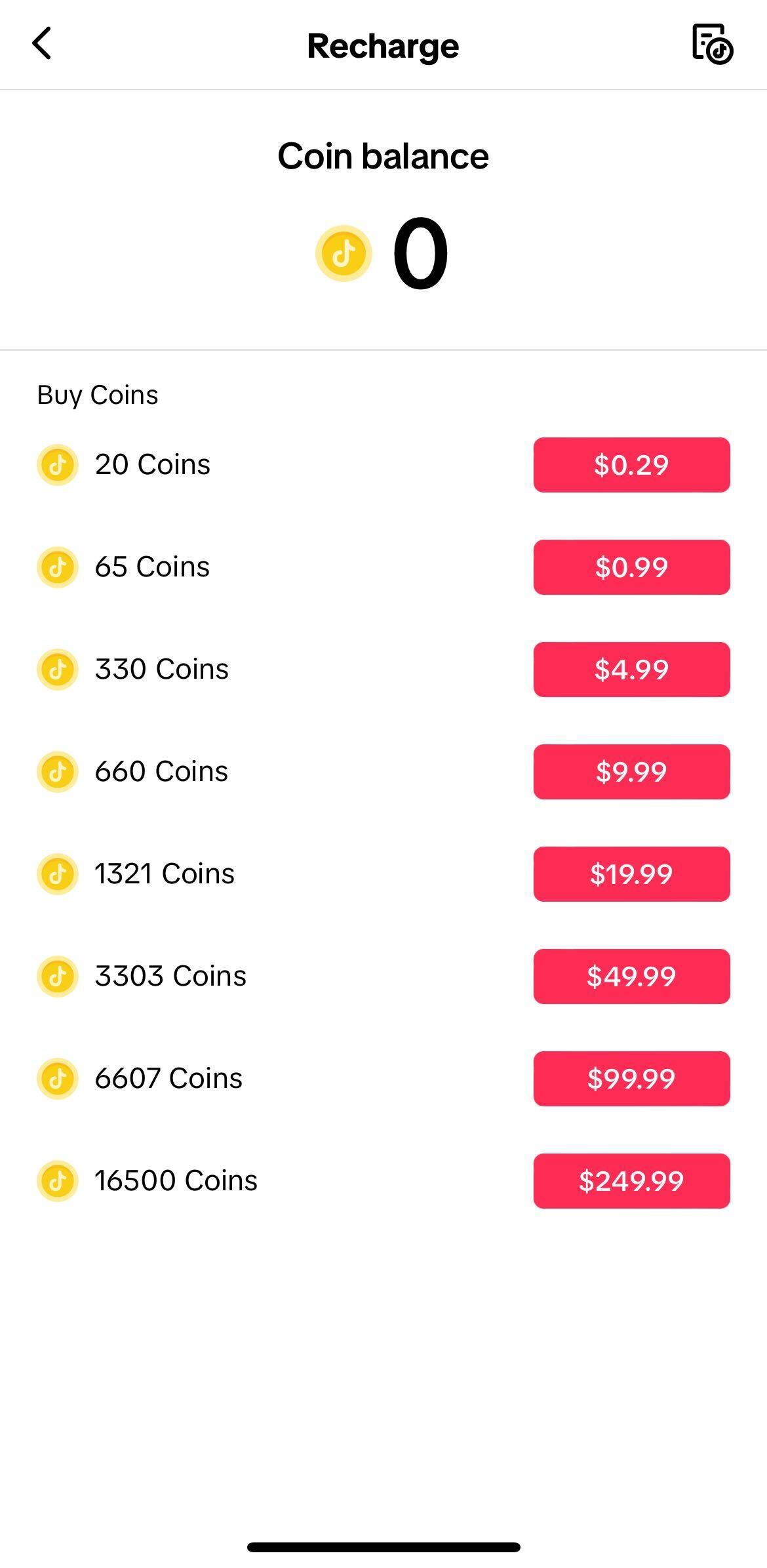Viewport: 767px width, 1568px height.
Task: Purchase 1321 Coins for $19.99
Action: tap(631, 874)
